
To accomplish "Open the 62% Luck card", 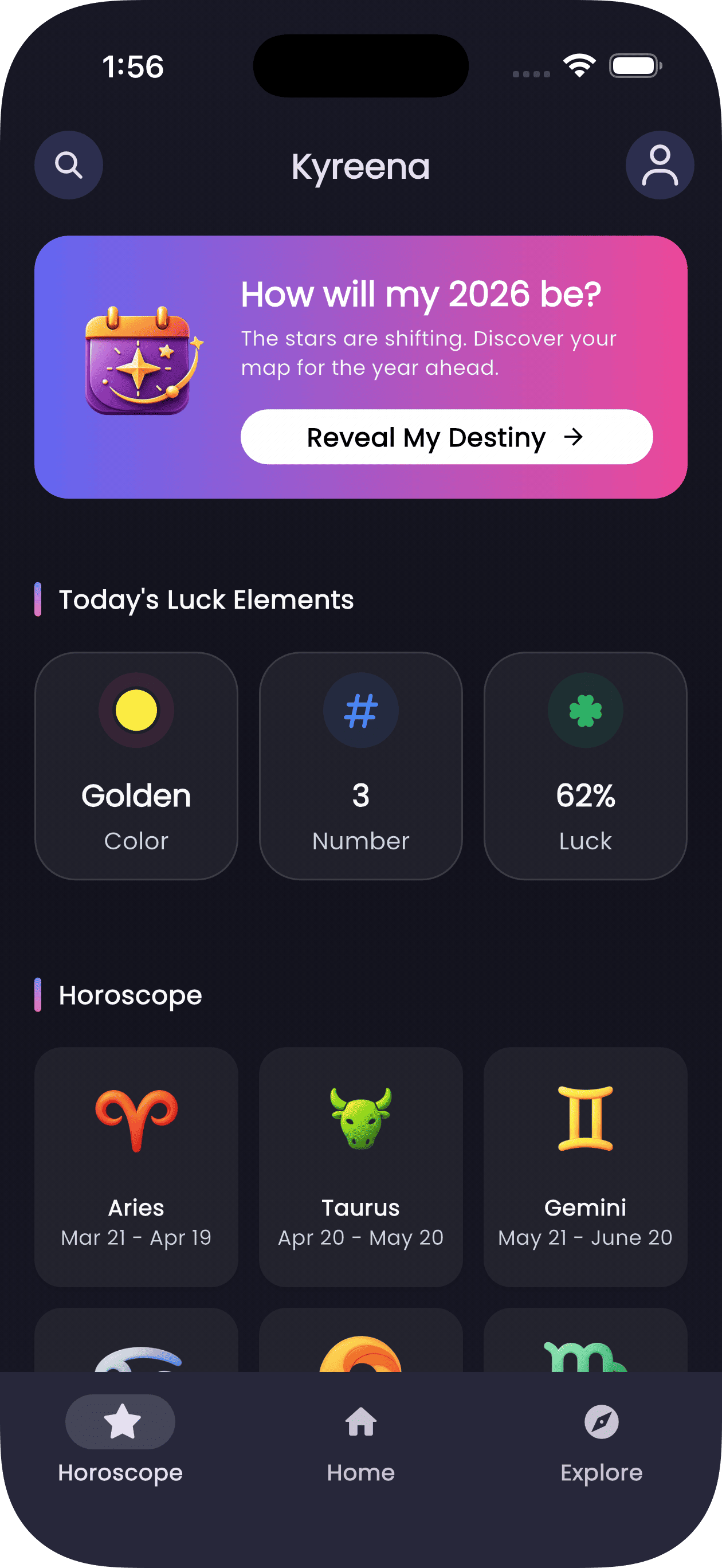I will [585, 765].
